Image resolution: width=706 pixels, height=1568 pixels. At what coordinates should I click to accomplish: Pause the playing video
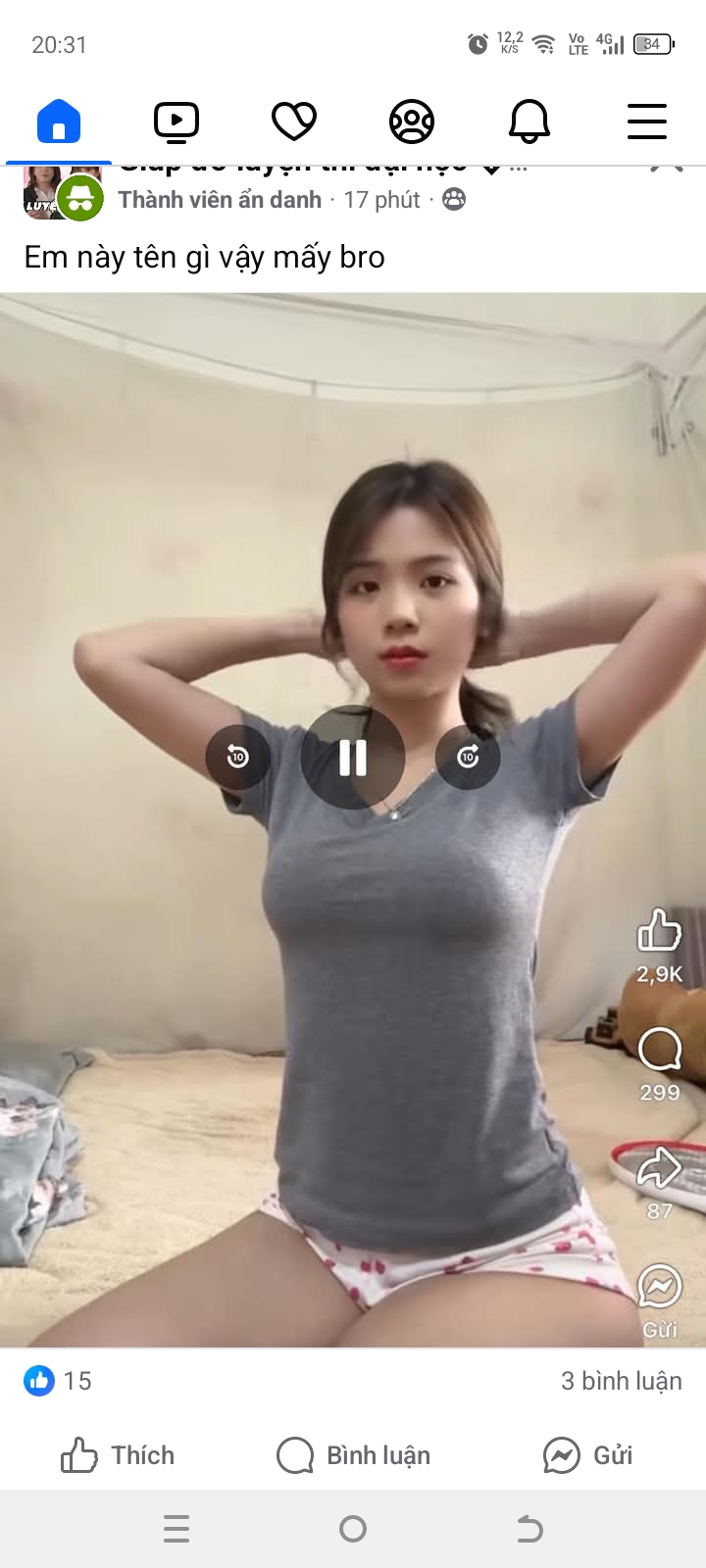353,758
